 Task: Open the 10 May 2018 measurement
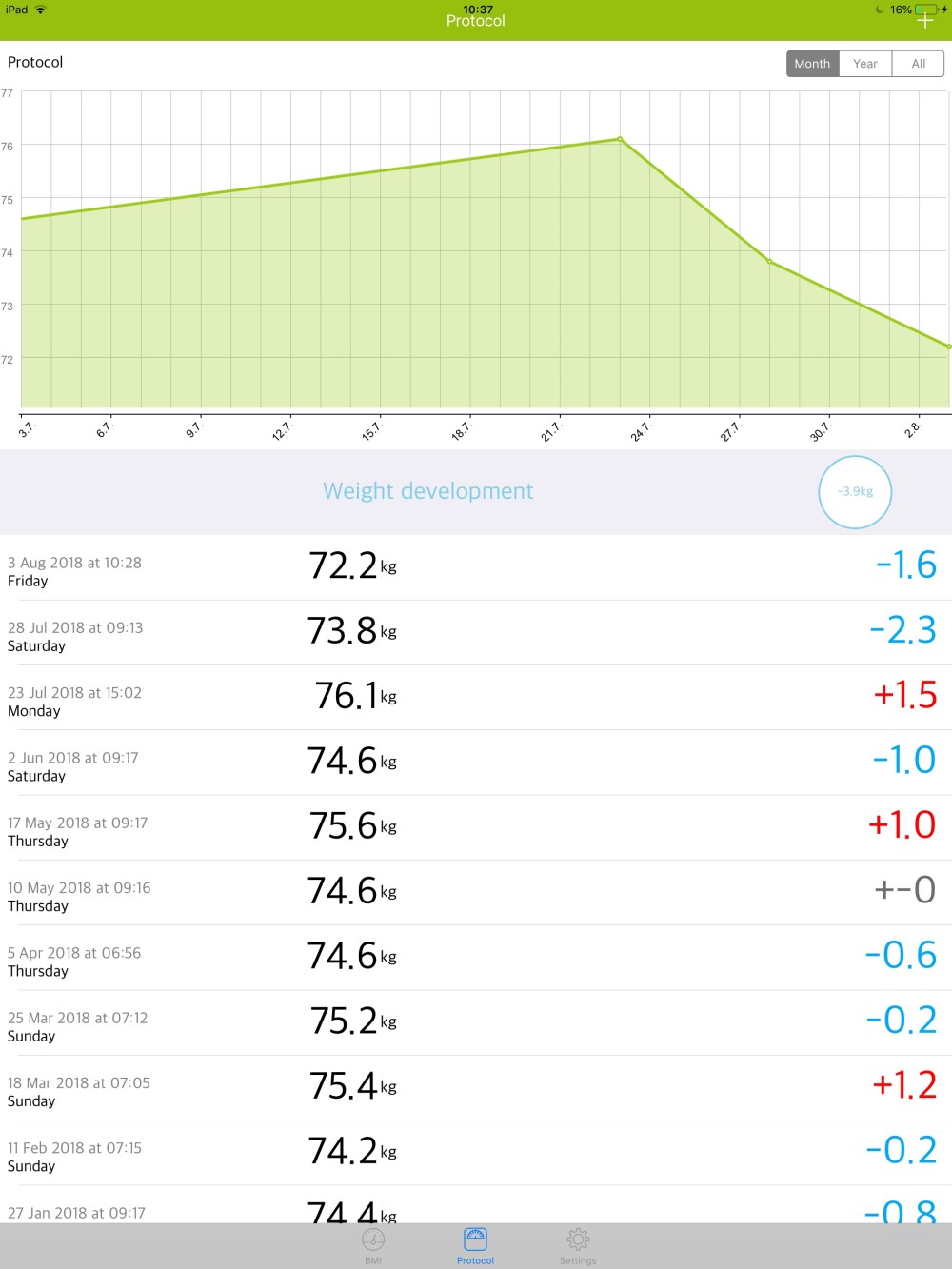pyautogui.click(x=476, y=893)
